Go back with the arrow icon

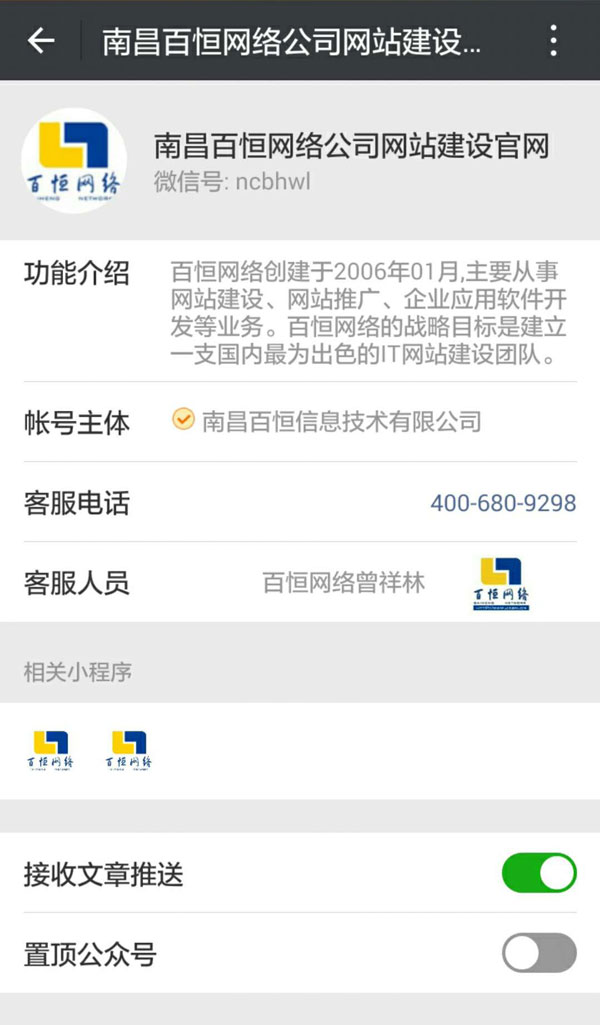click(x=41, y=41)
